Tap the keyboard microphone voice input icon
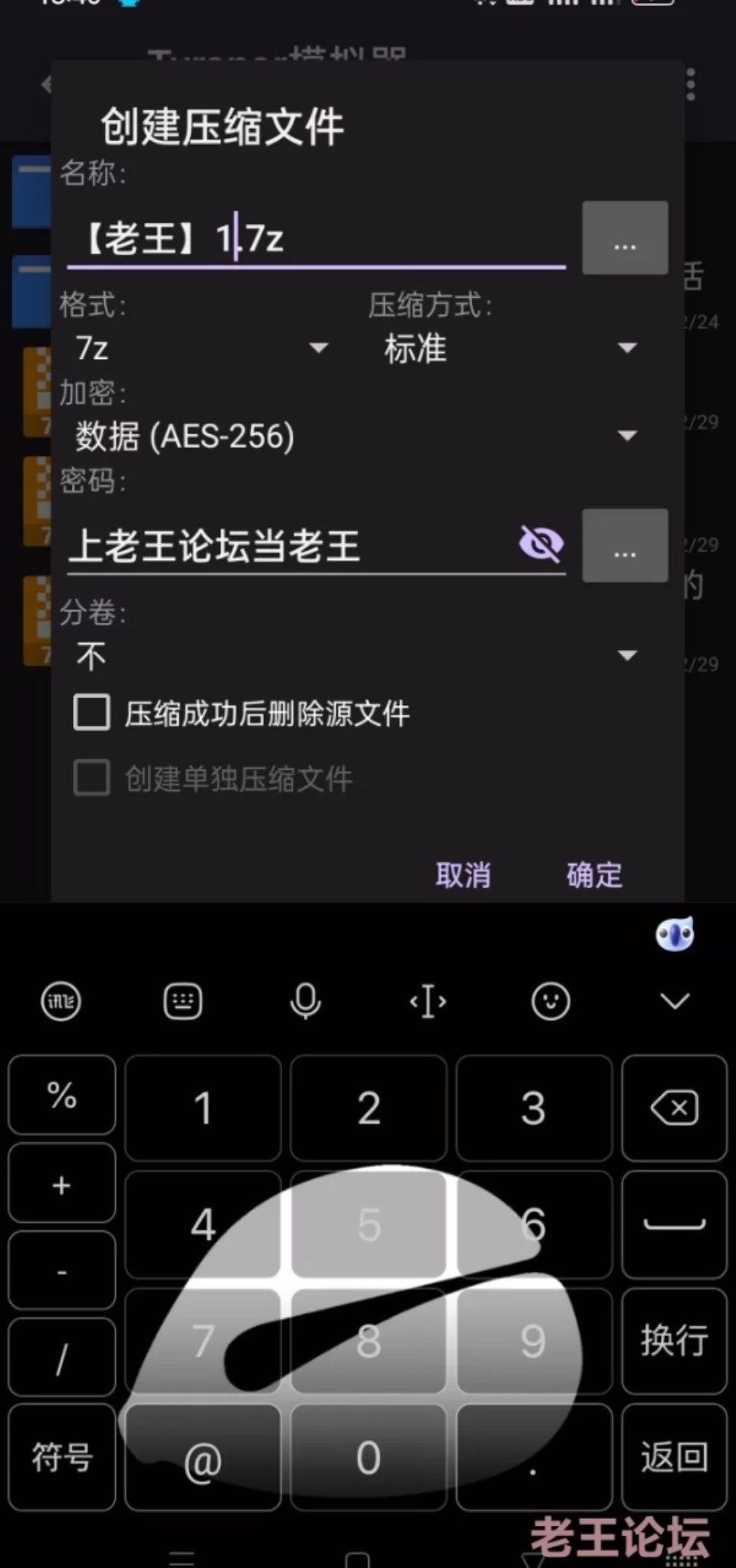 point(305,1001)
